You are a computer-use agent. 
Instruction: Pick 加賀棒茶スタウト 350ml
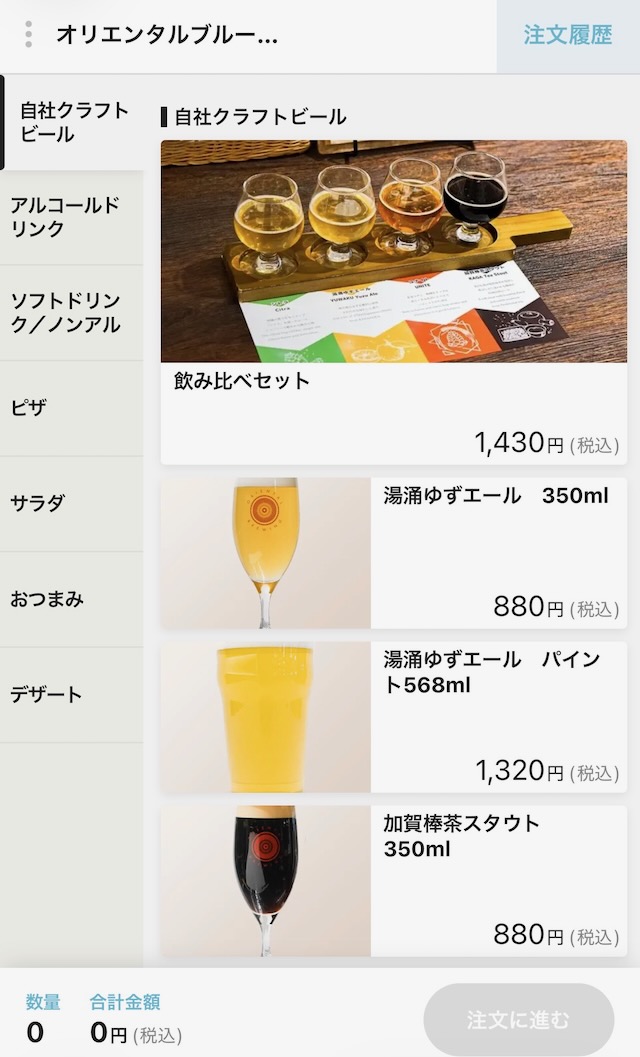coord(394,881)
